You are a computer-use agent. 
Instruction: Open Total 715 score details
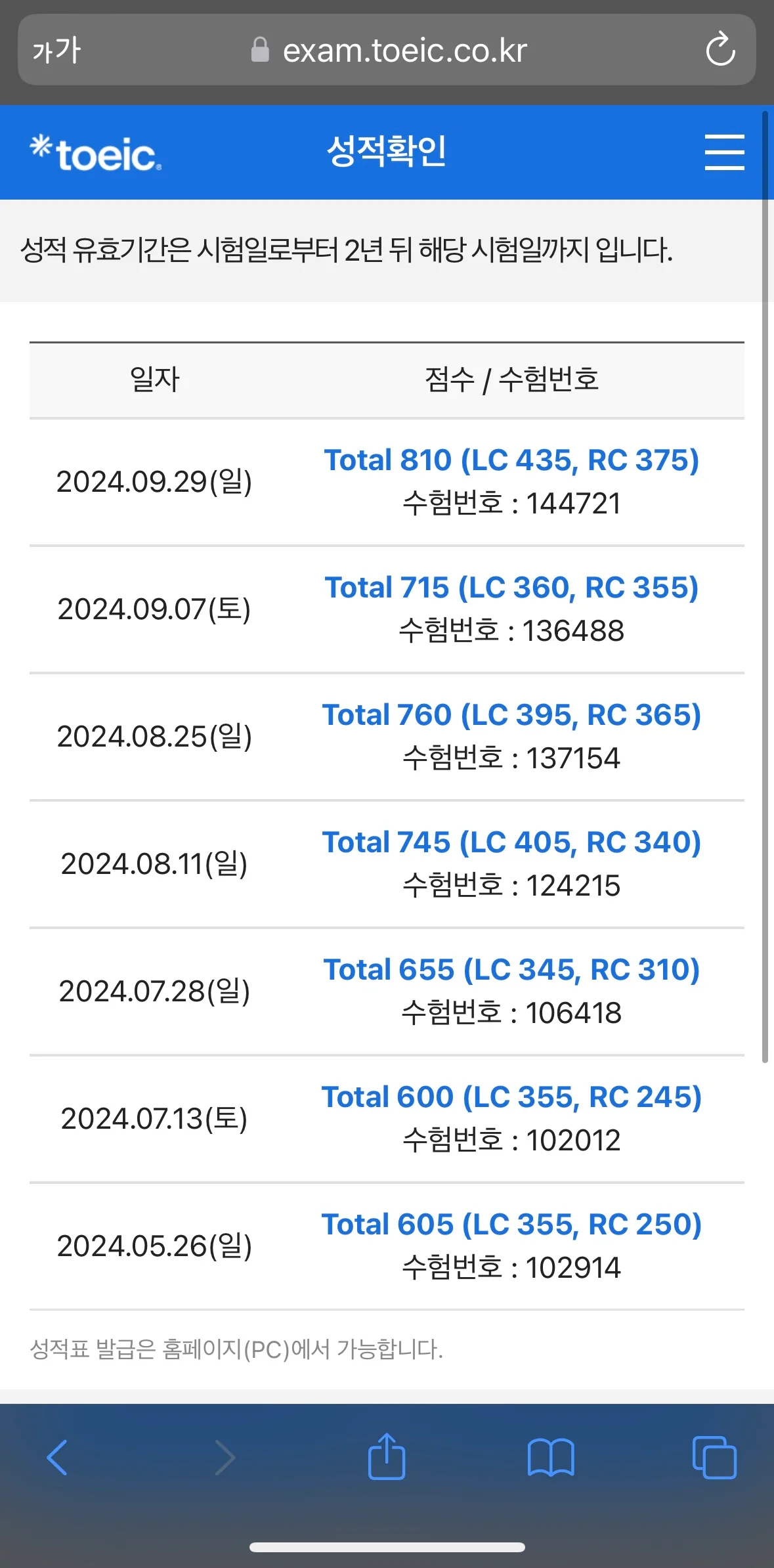click(511, 588)
